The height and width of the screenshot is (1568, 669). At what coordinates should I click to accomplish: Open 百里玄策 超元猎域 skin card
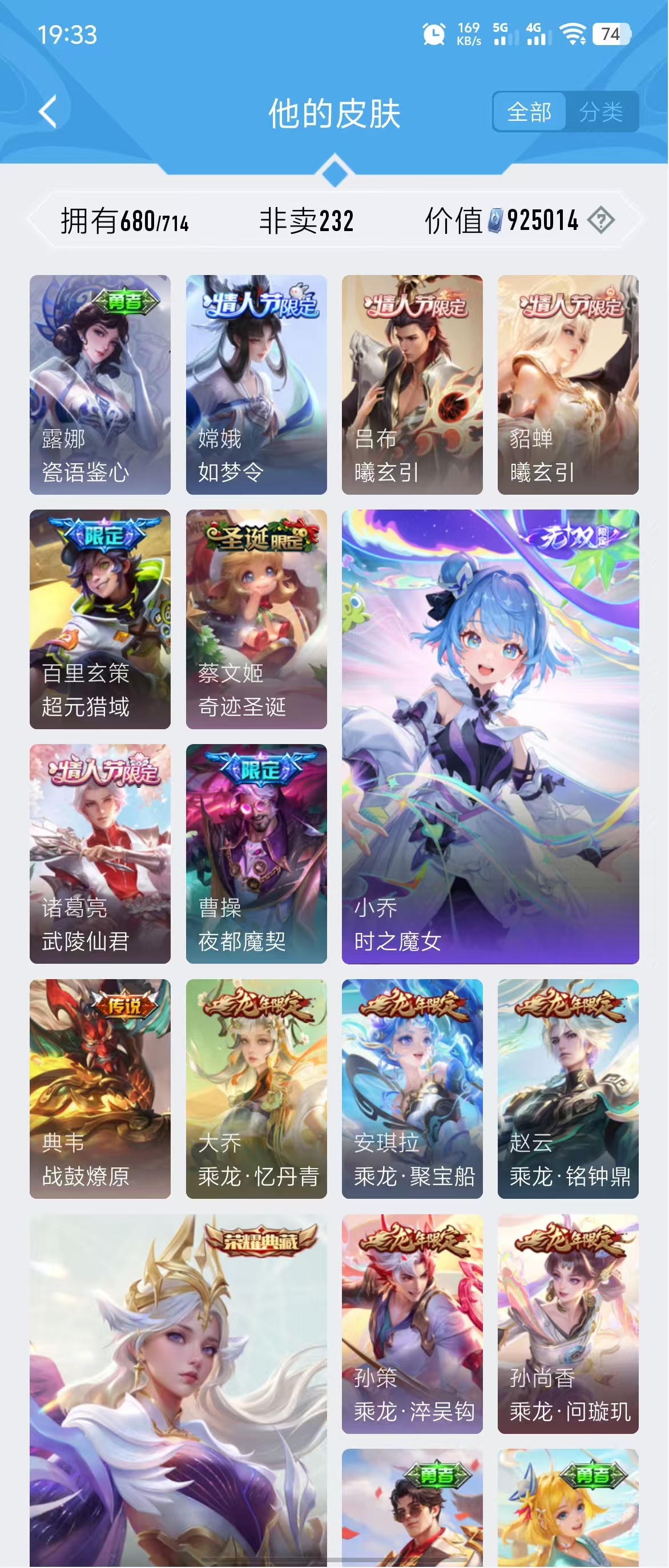coord(100,619)
